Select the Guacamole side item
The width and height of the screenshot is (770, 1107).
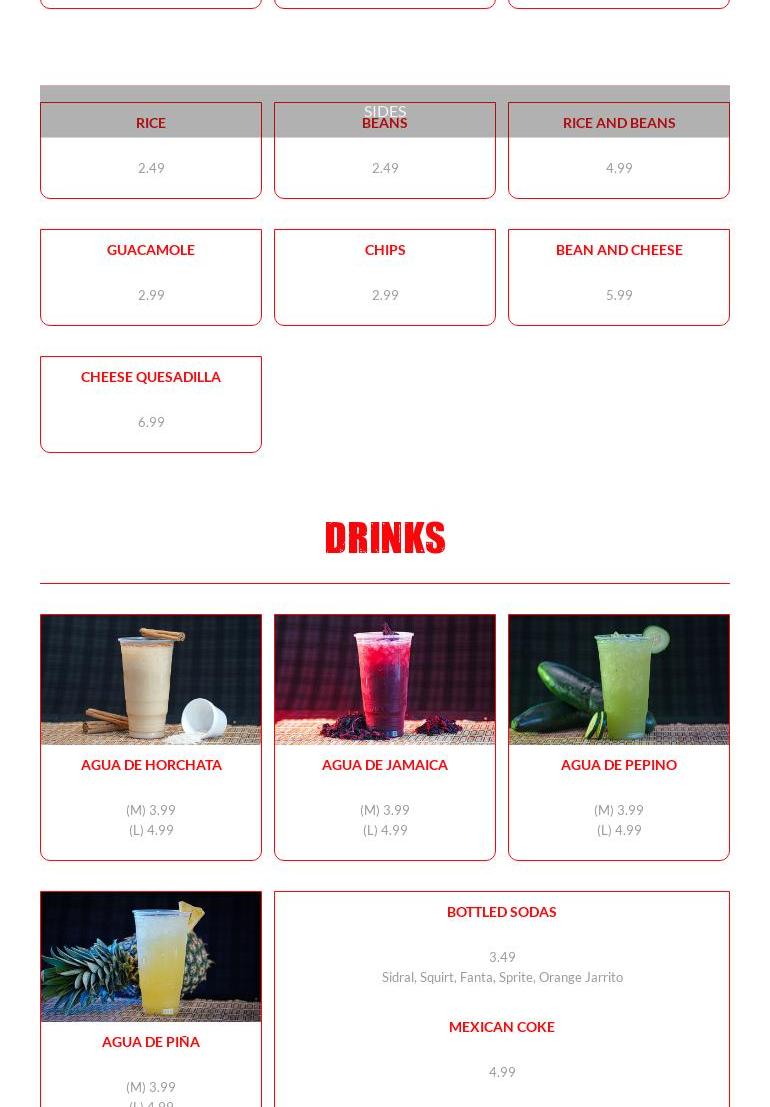click(x=151, y=276)
